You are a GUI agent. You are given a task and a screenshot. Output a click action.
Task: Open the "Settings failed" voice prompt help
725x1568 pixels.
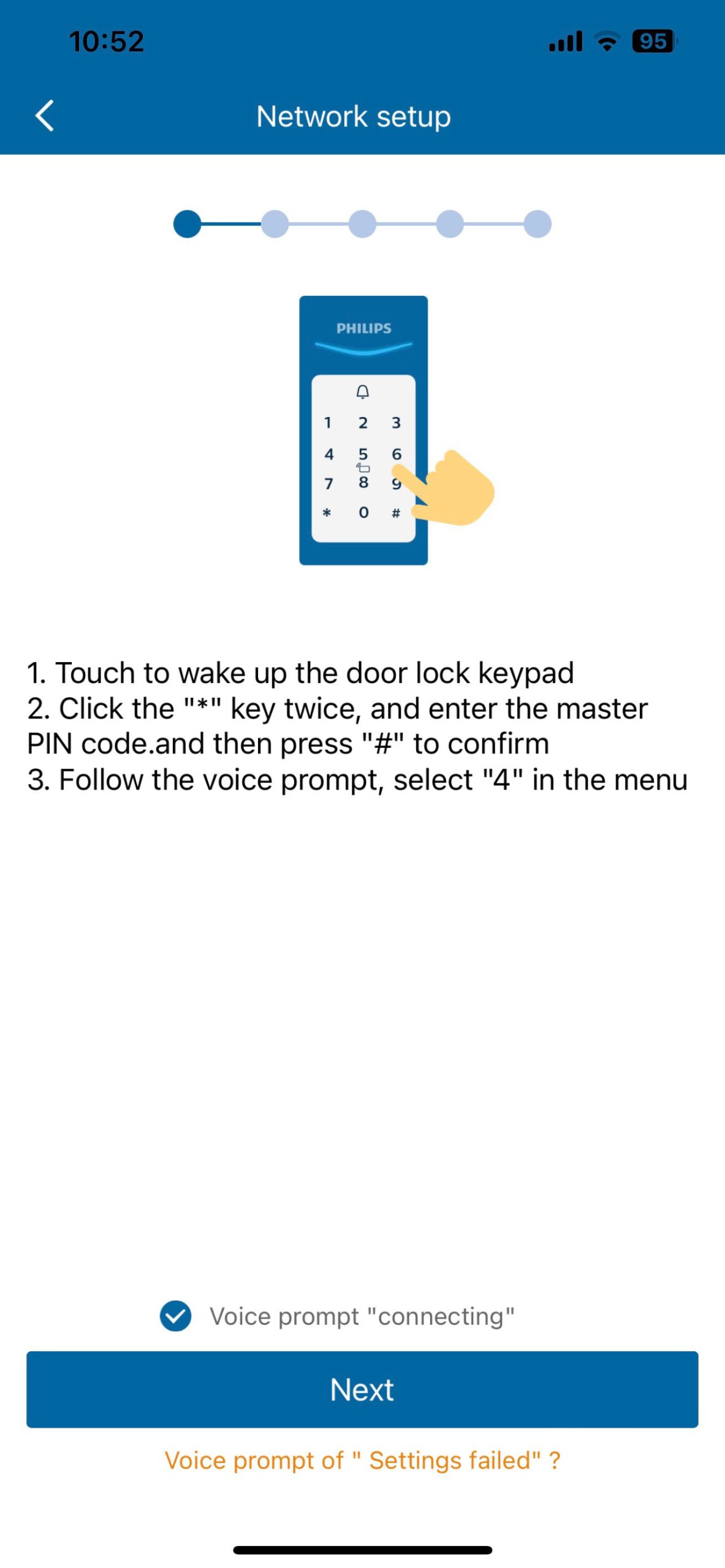[x=362, y=1460]
